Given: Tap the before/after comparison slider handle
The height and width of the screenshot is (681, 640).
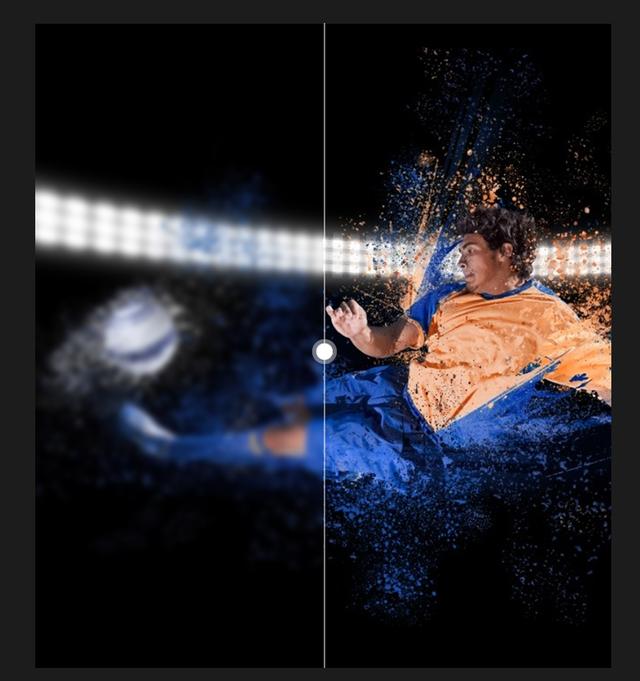Looking at the screenshot, I should [x=324, y=351].
